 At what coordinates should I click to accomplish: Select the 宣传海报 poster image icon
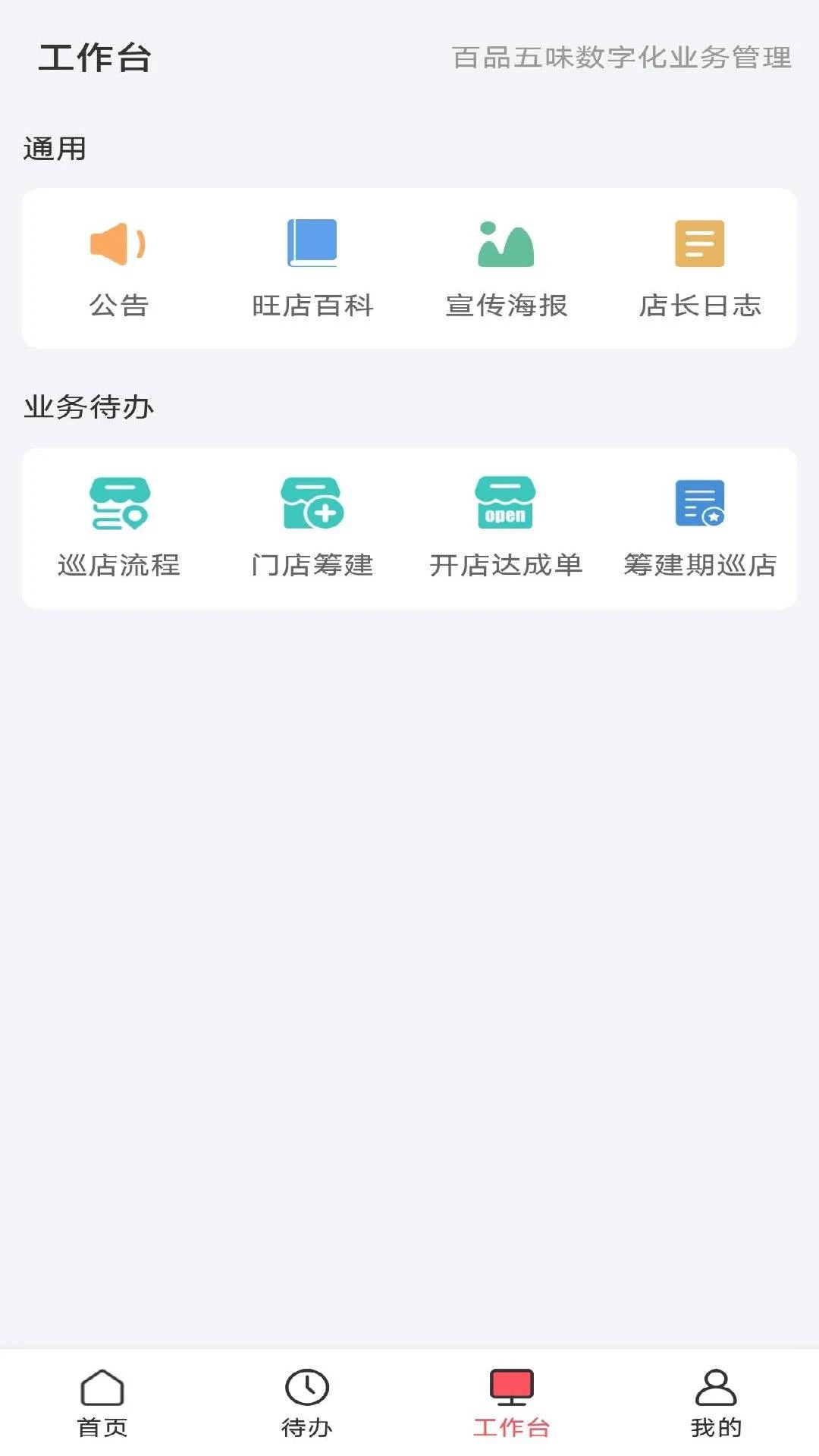(x=505, y=243)
